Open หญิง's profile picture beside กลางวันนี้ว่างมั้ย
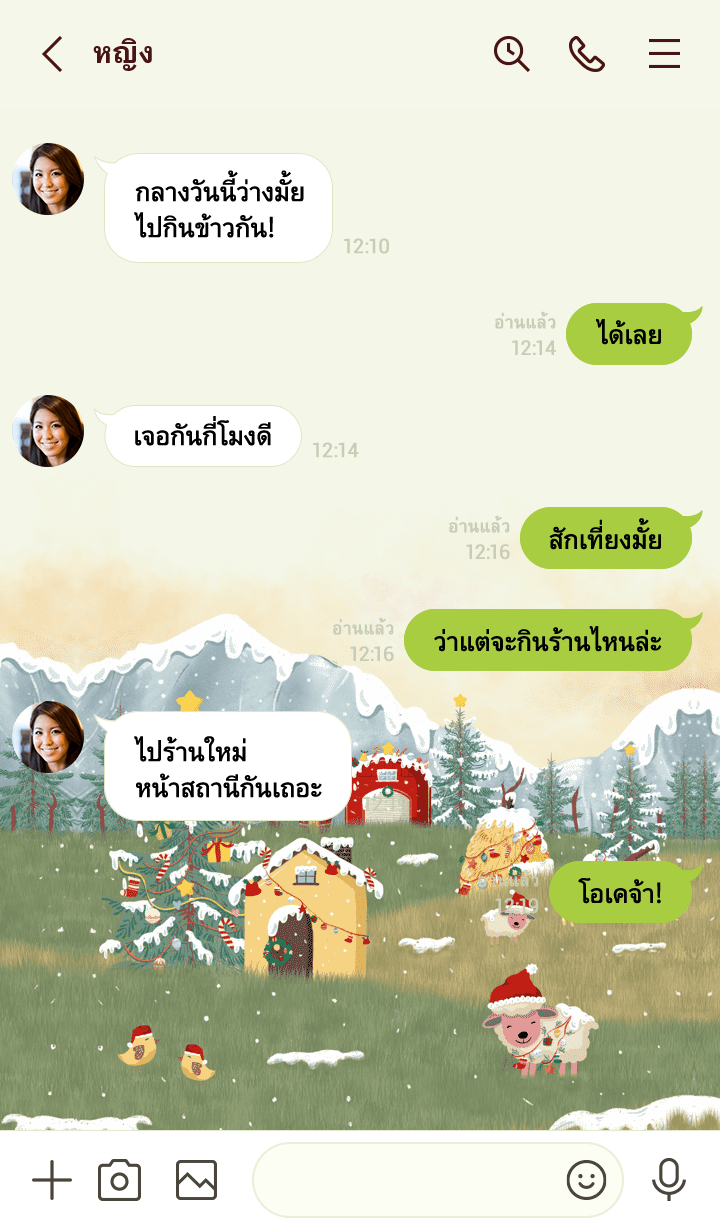 point(48,179)
